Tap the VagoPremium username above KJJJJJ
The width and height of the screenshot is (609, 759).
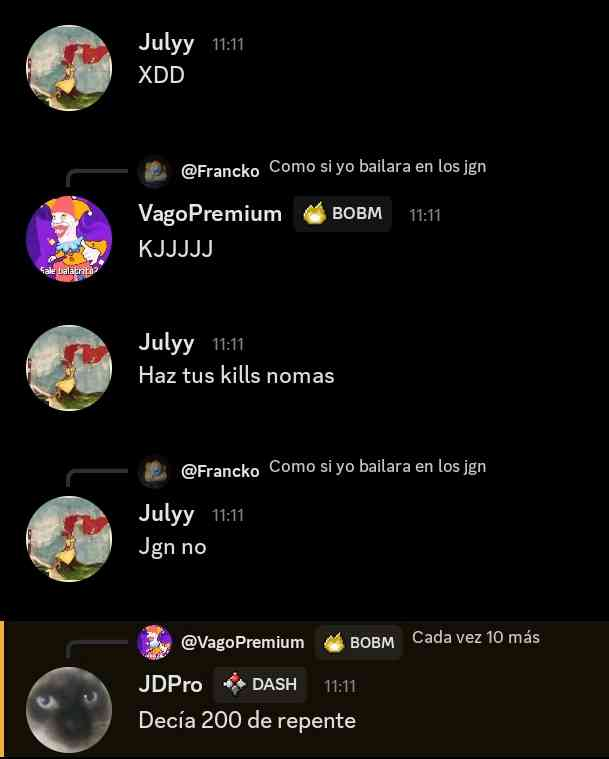coord(210,213)
